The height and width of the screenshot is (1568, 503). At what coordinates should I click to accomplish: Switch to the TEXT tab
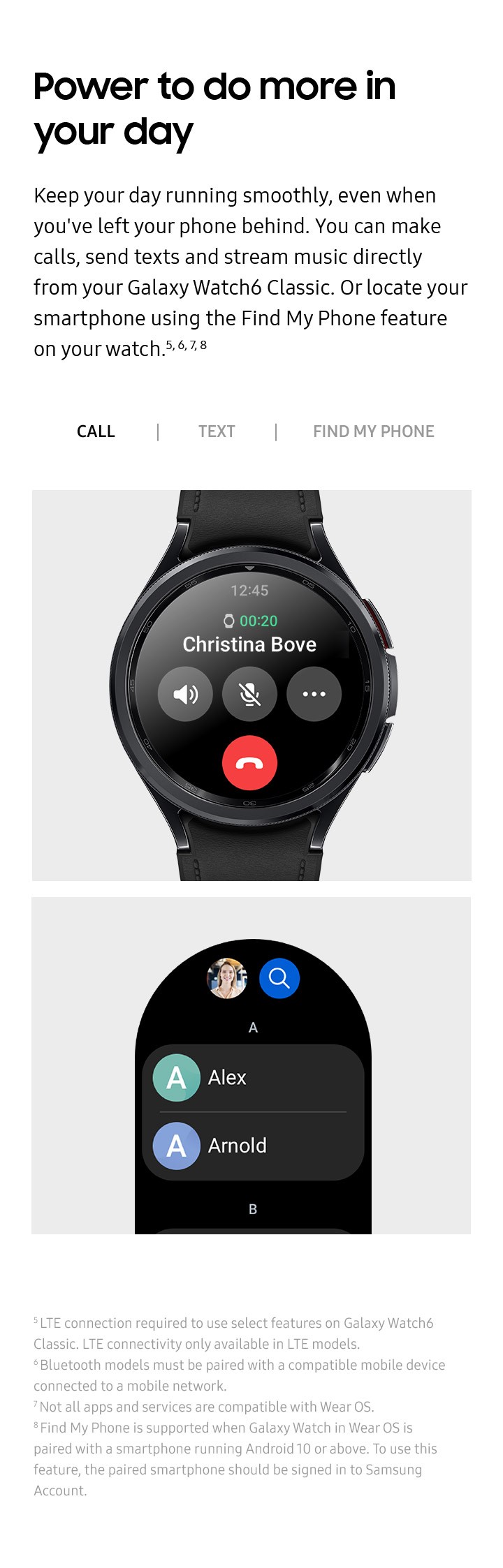[217, 431]
